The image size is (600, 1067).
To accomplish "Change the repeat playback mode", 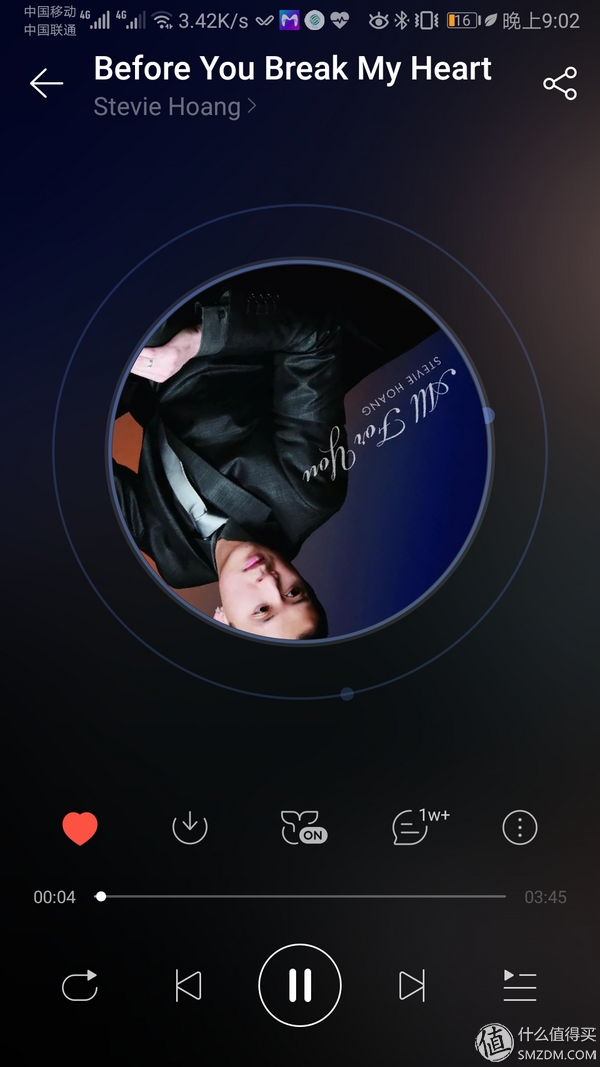I will click(80, 985).
